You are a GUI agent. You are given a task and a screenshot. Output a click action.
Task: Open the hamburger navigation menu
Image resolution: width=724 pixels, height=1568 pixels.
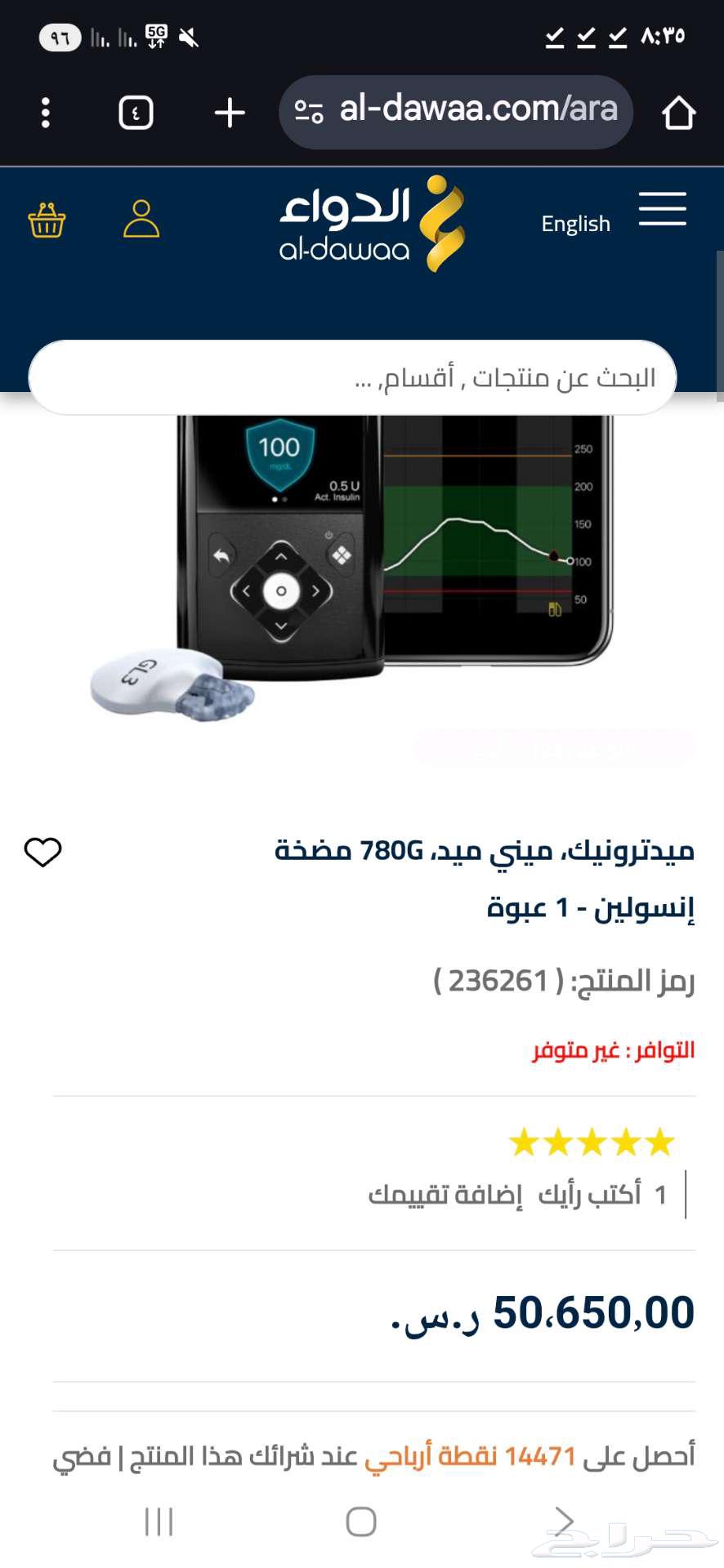coord(664,210)
